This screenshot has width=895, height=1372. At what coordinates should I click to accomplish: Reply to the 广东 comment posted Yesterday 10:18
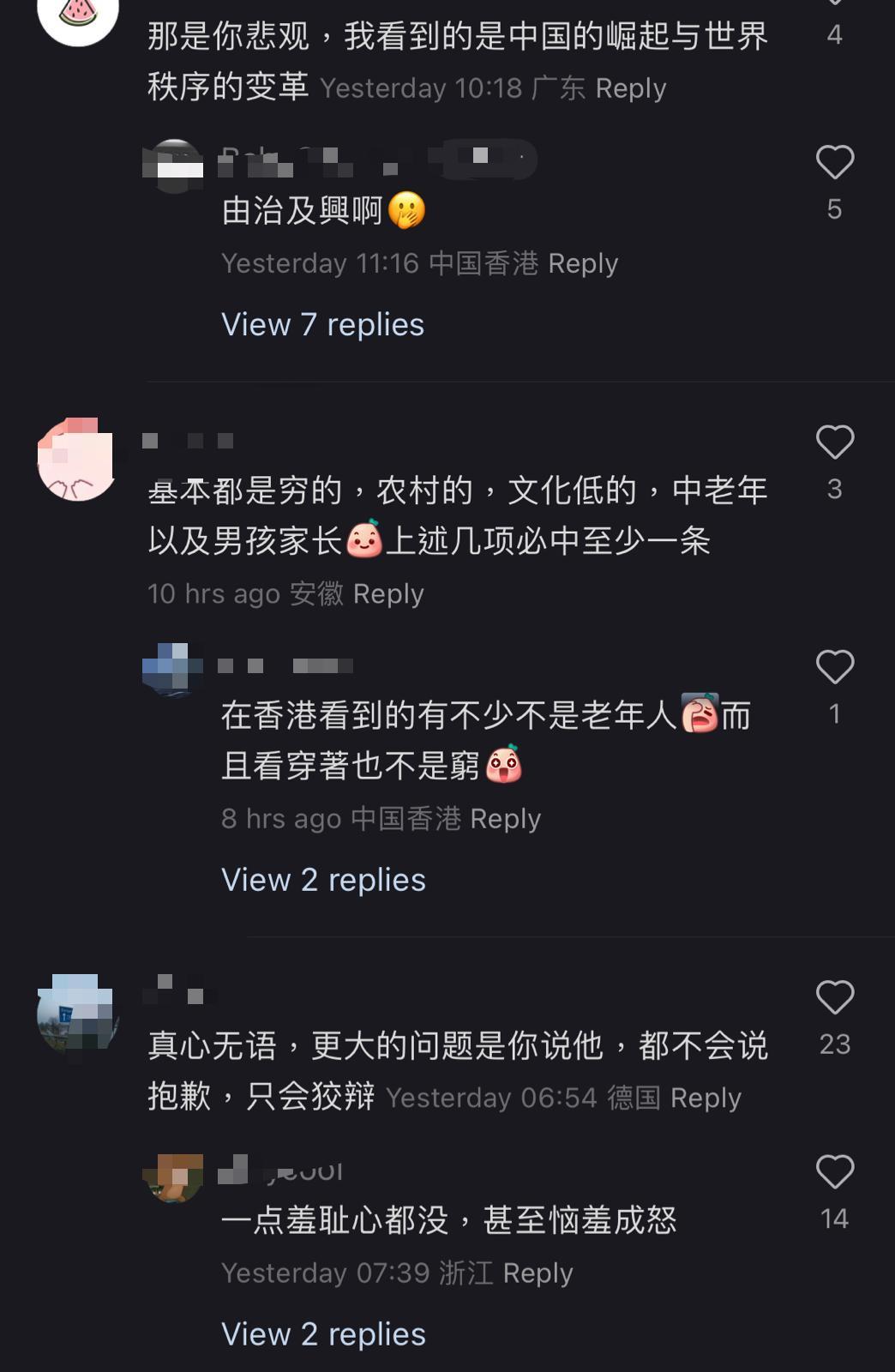630,88
